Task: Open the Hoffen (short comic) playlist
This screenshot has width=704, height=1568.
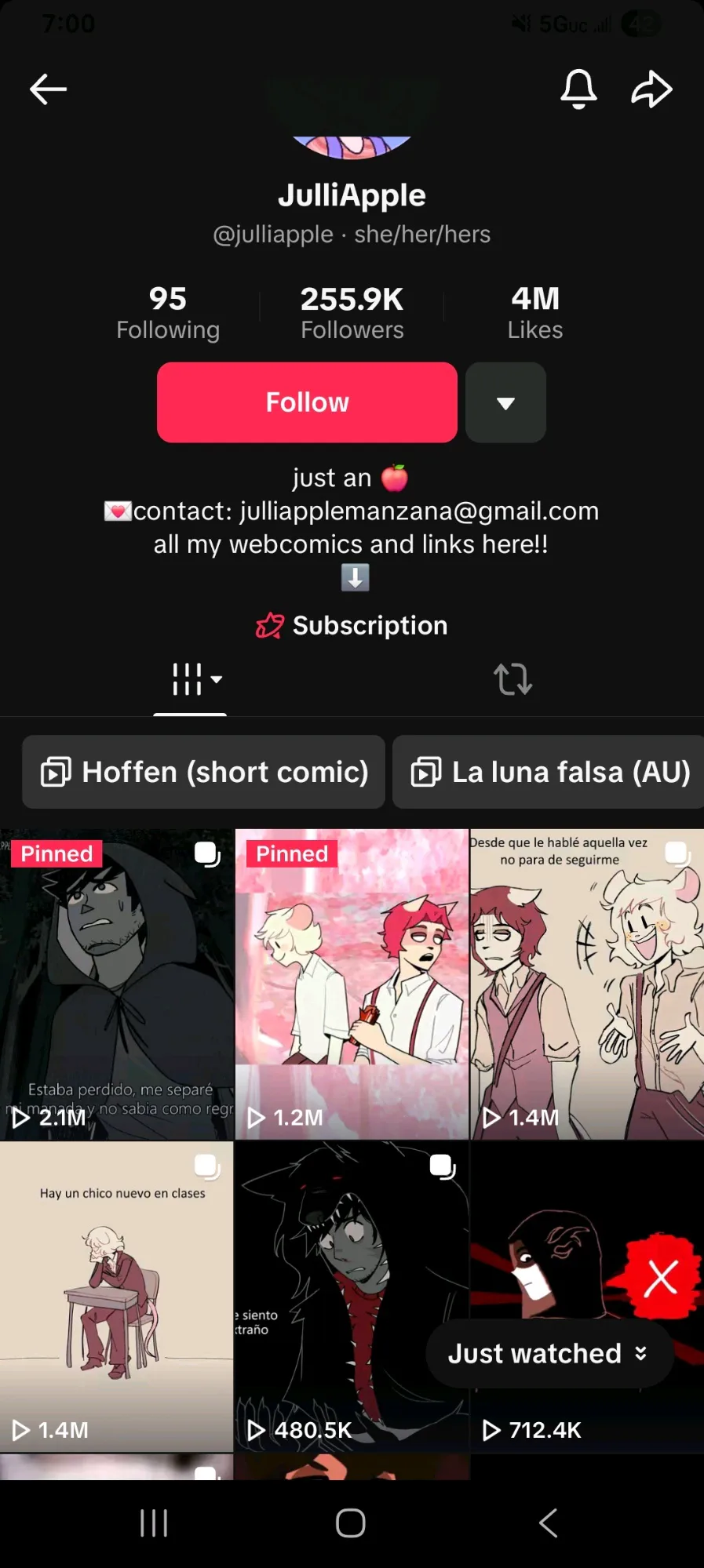Action: tap(203, 772)
